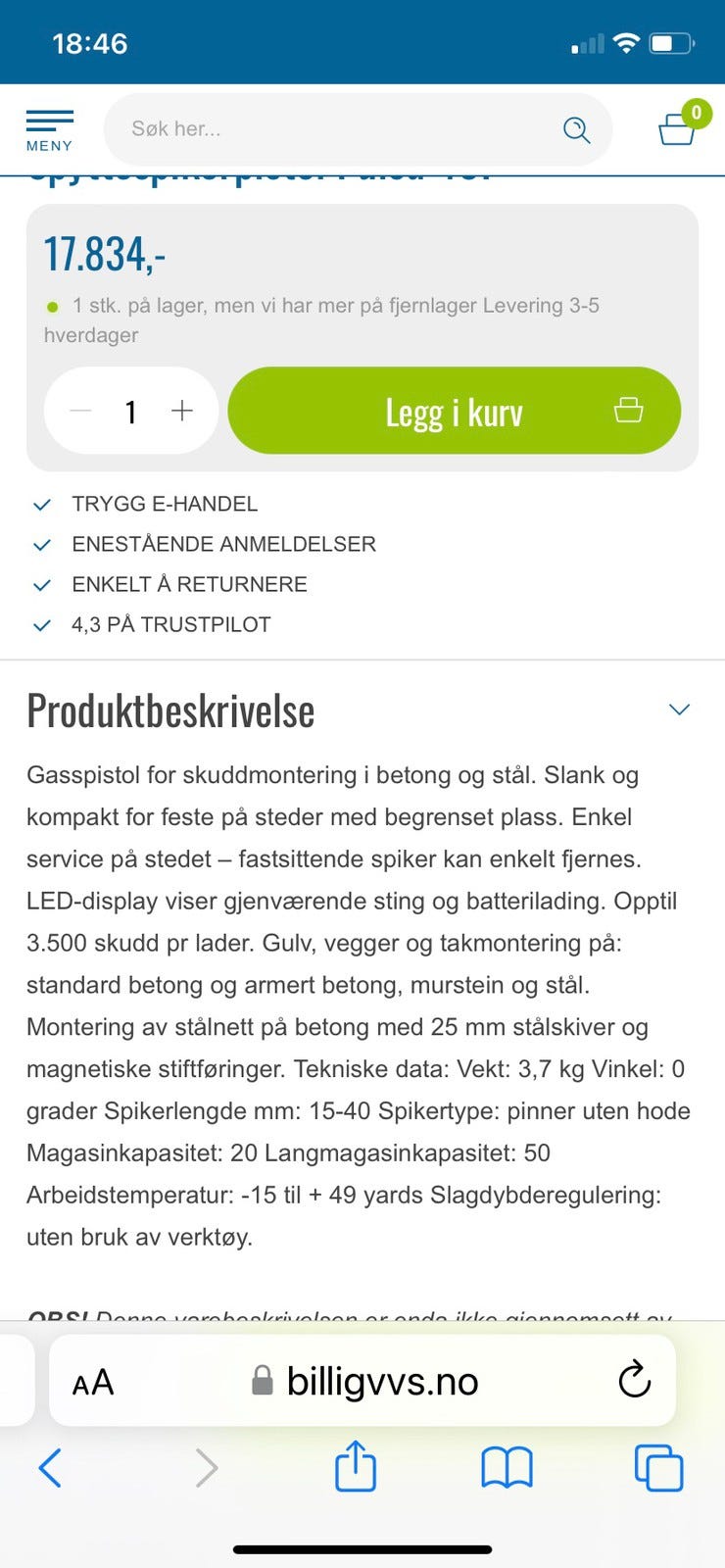Tap the Safari share icon
This screenshot has width=725, height=1568.
pyautogui.click(x=357, y=1467)
